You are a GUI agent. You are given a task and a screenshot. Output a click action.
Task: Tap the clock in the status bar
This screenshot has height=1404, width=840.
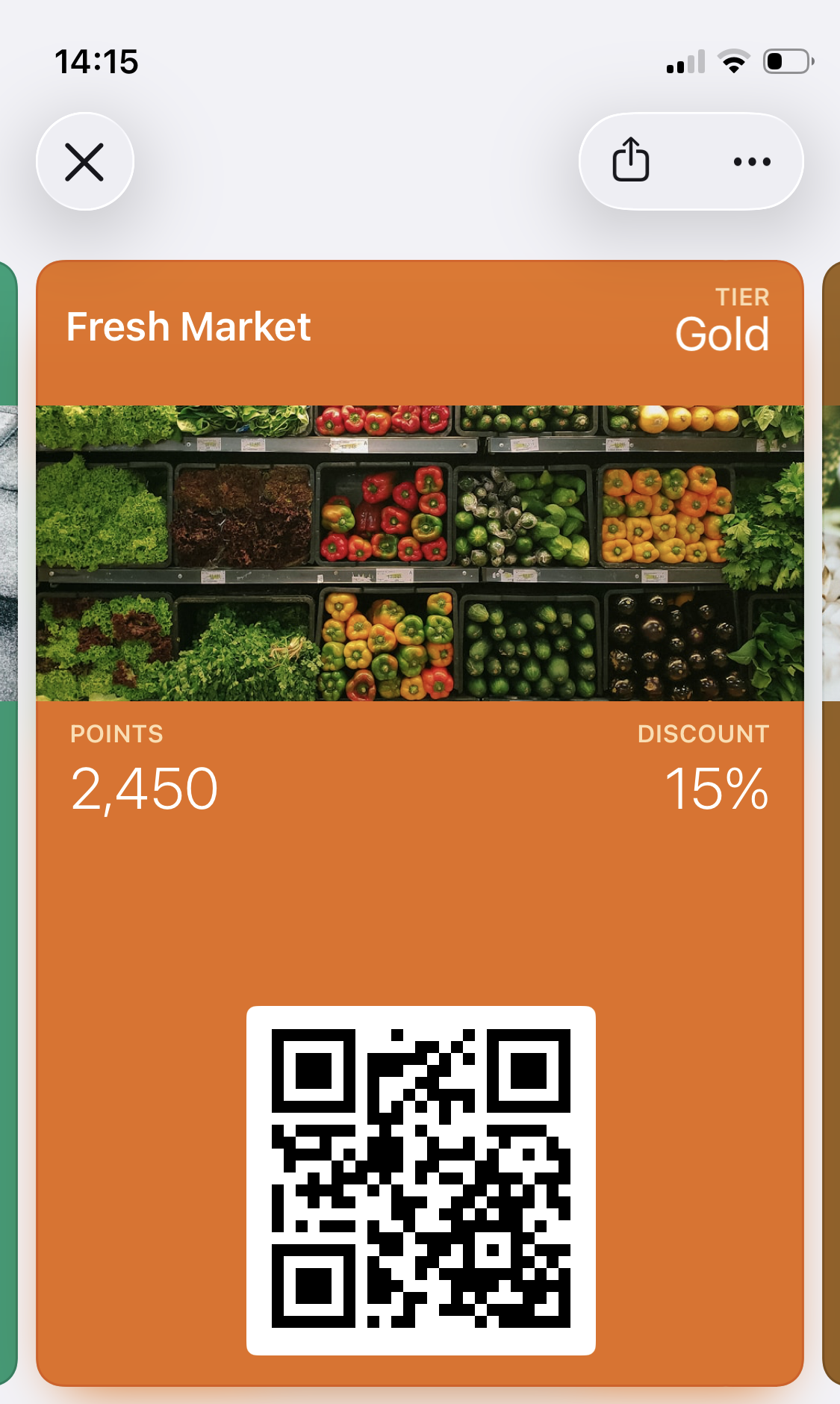[x=97, y=63]
